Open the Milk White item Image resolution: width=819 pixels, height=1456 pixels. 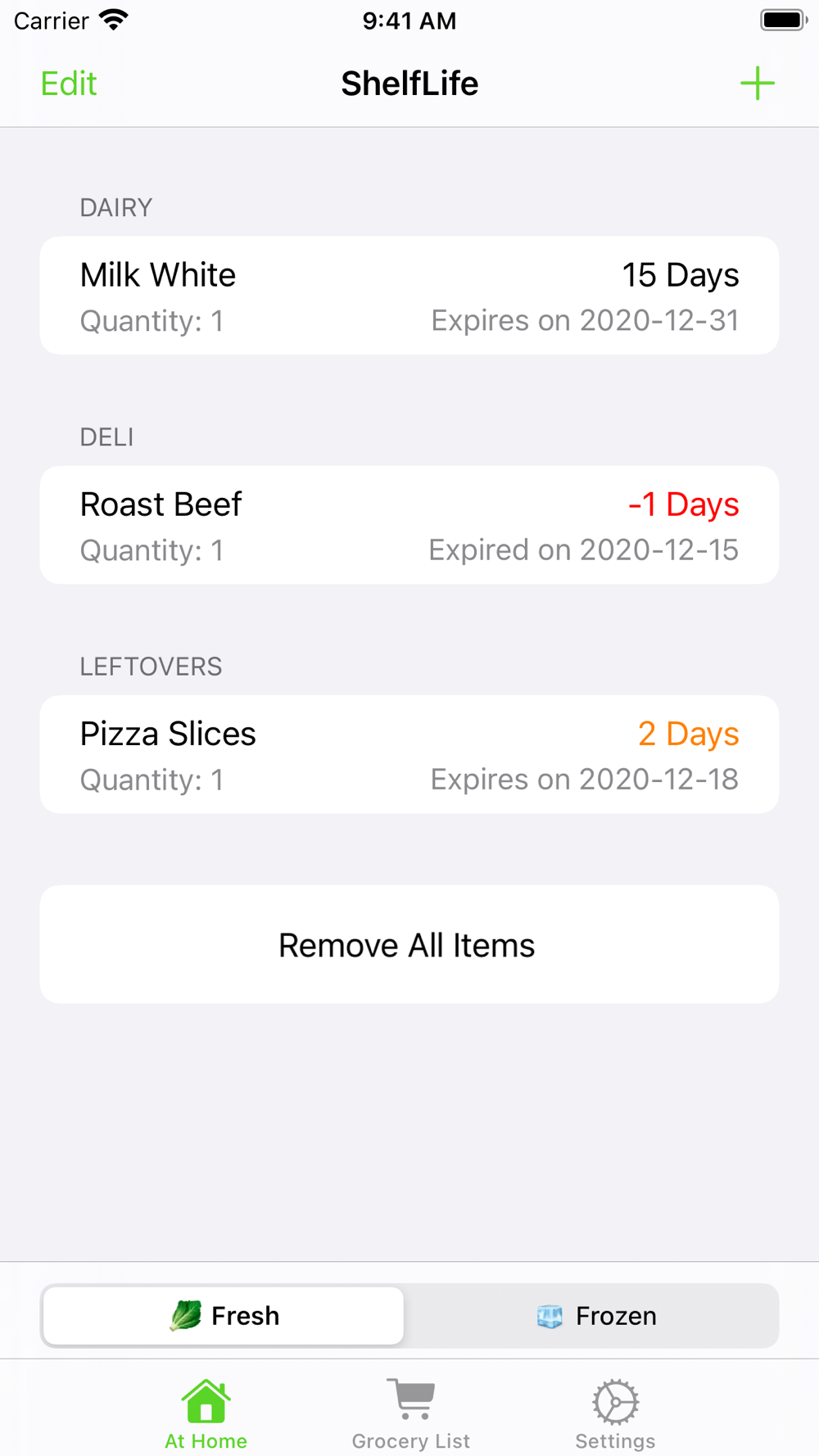tap(409, 296)
